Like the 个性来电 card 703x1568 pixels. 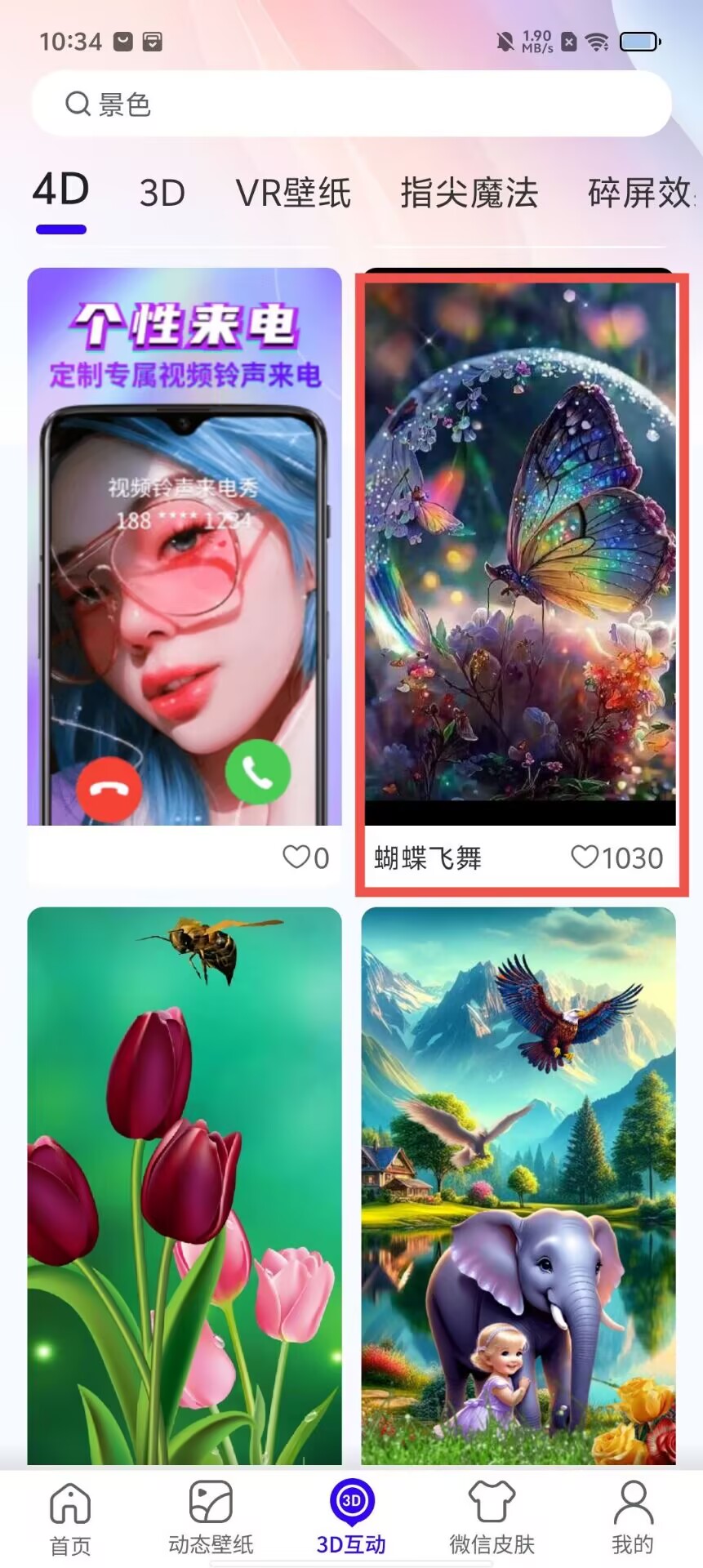coord(296,857)
